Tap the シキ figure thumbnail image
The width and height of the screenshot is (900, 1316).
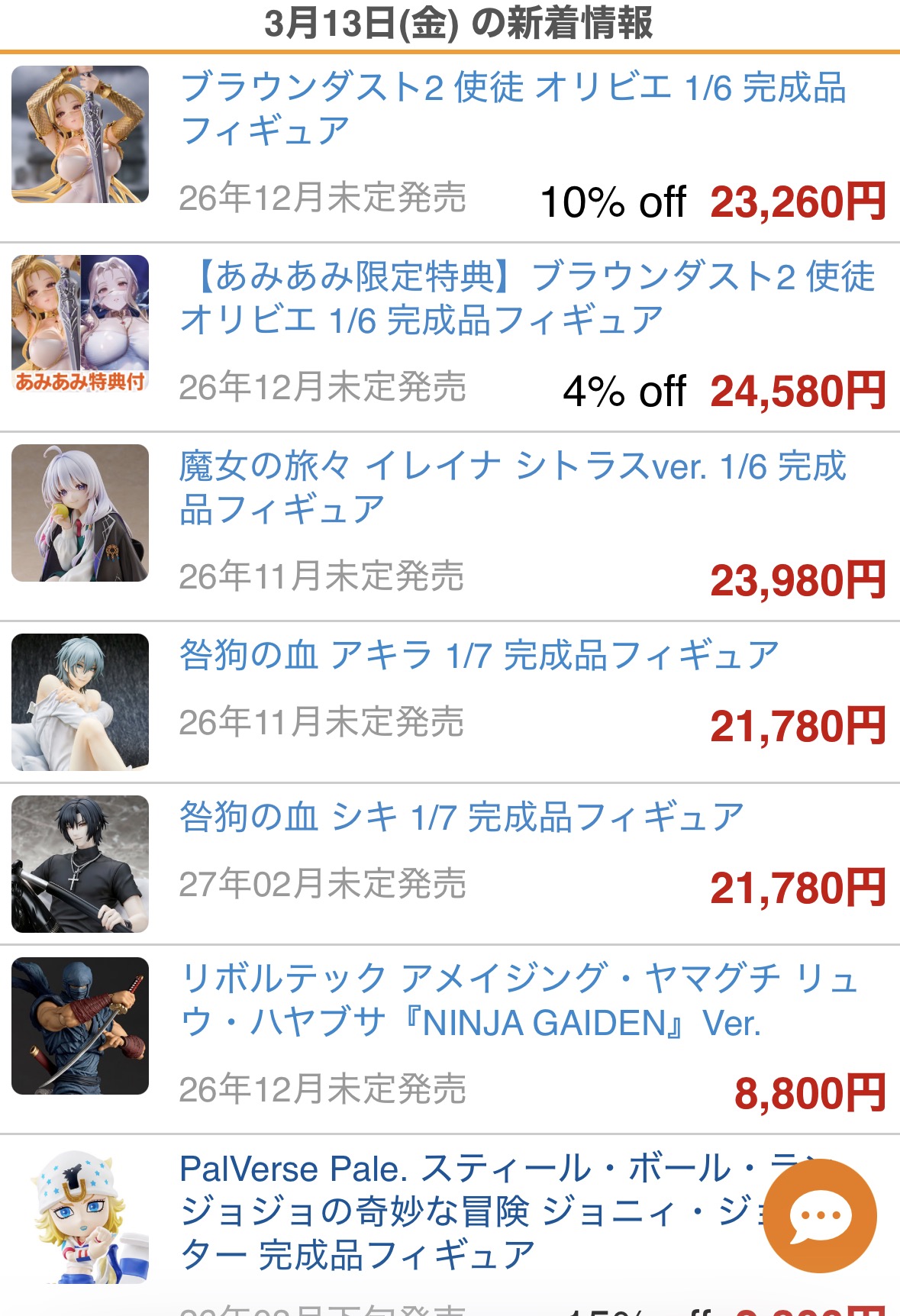pyautogui.click(x=80, y=864)
